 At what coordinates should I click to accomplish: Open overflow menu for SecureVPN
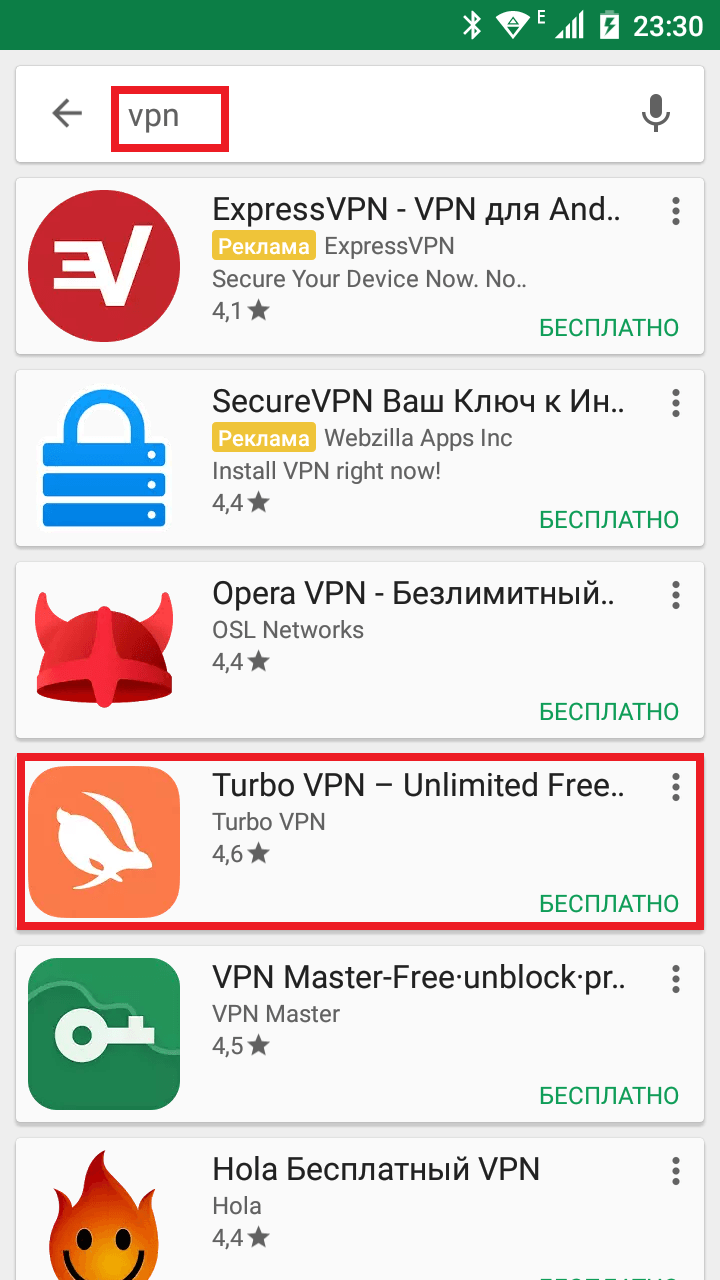coord(676,403)
